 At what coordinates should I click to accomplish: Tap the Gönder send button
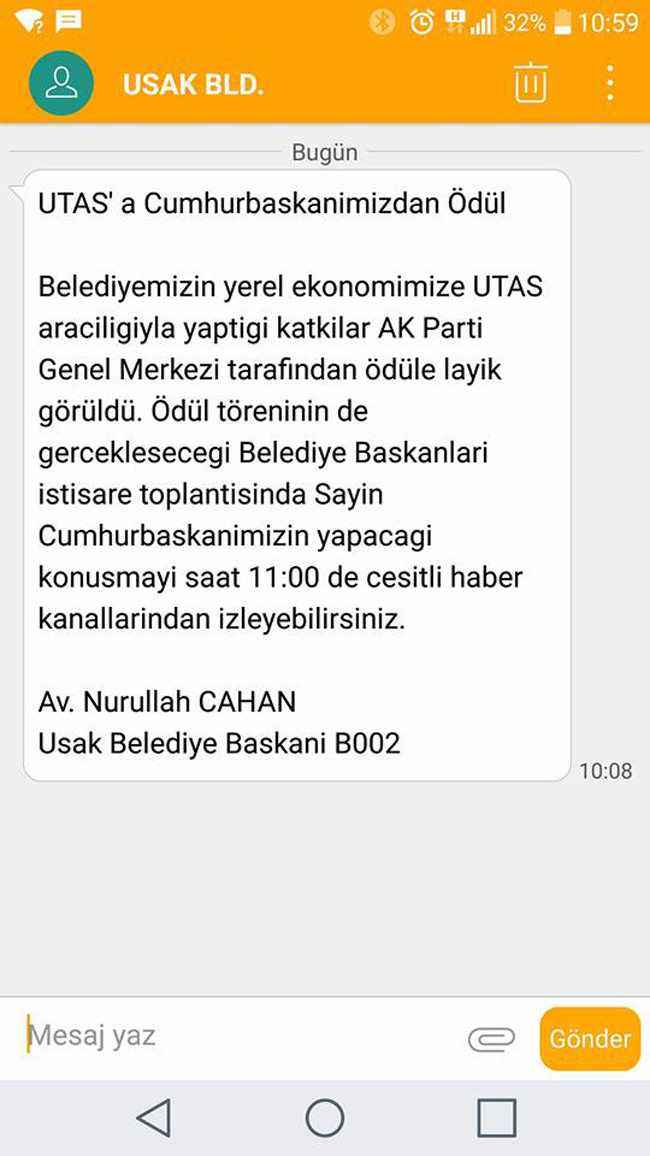coord(590,1039)
